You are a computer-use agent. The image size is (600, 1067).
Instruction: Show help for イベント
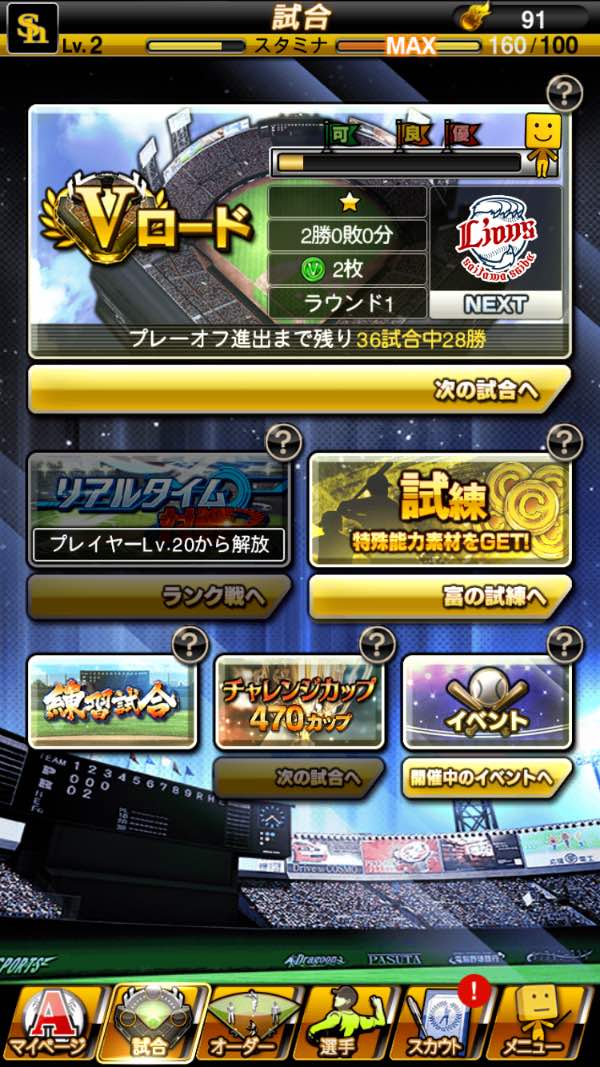coord(565,645)
